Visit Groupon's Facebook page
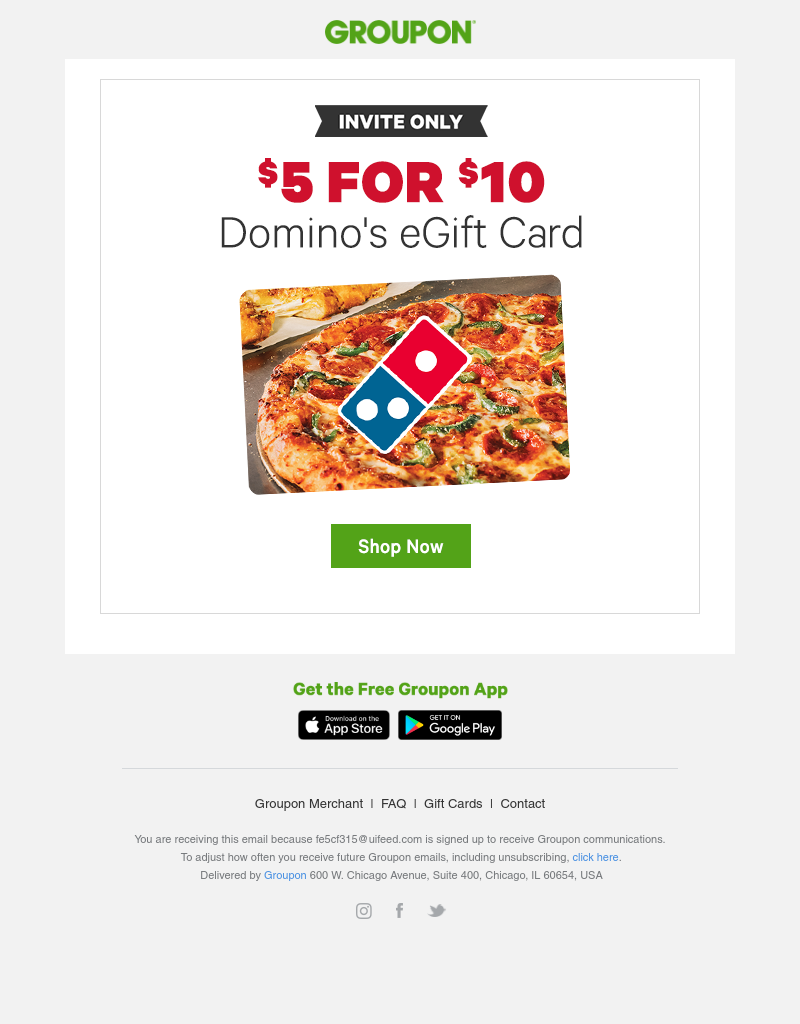 [x=399, y=911]
